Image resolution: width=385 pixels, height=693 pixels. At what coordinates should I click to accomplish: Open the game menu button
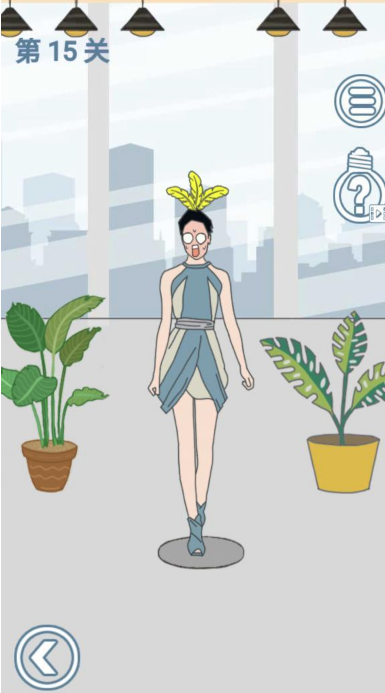pyautogui.click(x=360, y=101)
